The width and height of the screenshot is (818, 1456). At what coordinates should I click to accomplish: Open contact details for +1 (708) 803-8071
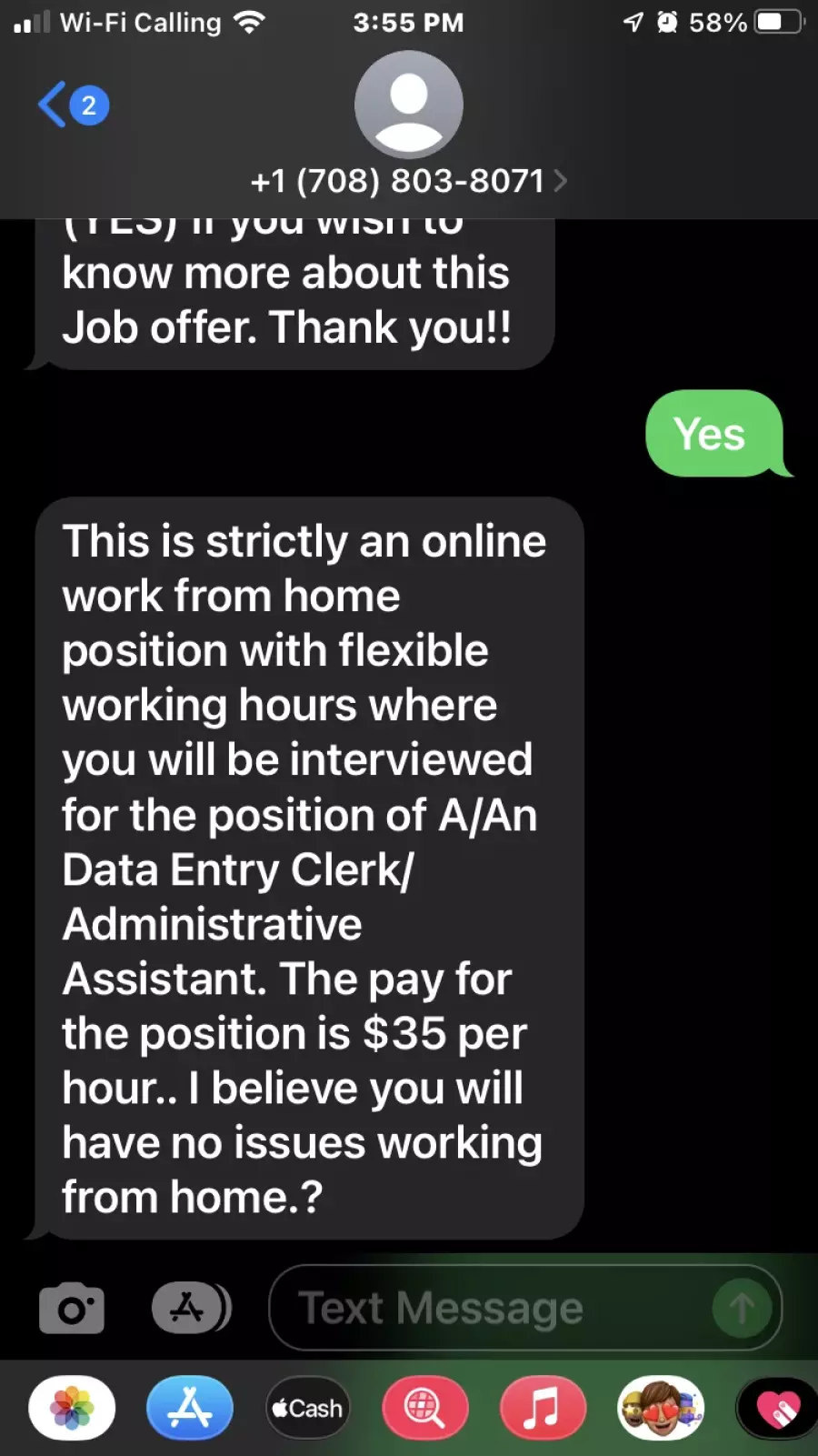point(408,181)
